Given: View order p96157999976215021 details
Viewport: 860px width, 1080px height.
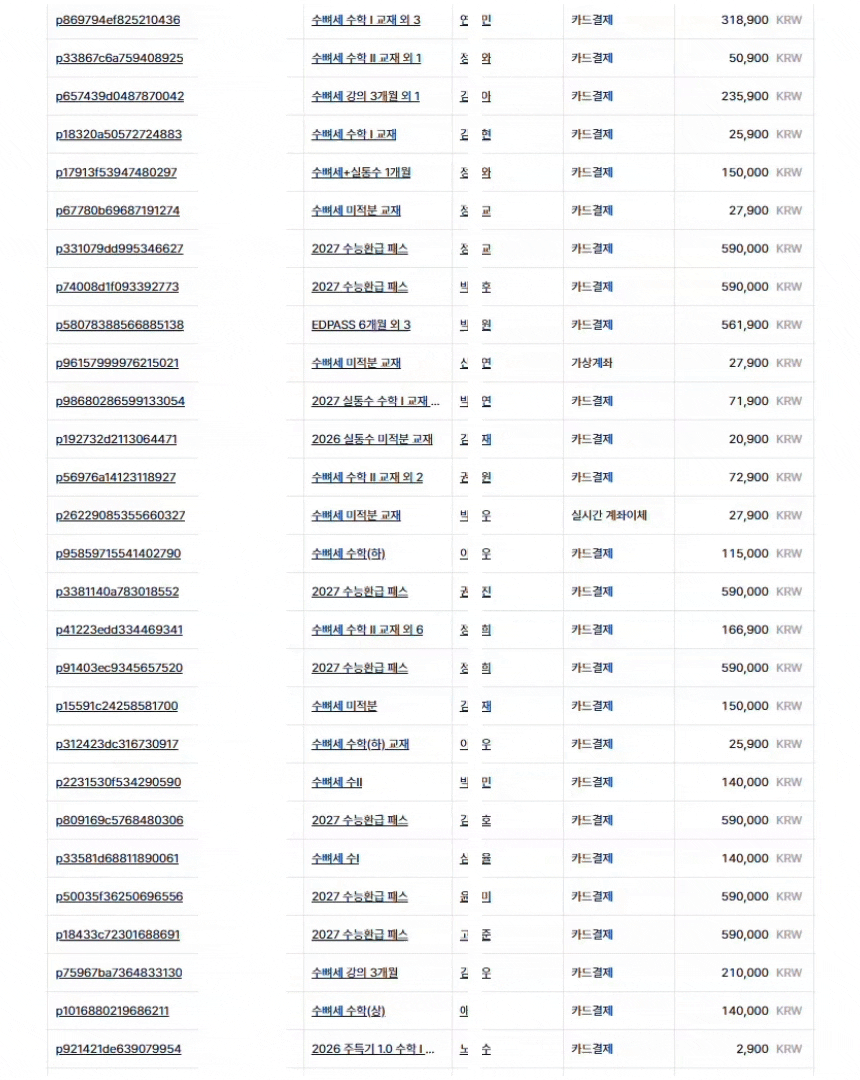Looking at the screenshot, I should [x=117, y=363].
